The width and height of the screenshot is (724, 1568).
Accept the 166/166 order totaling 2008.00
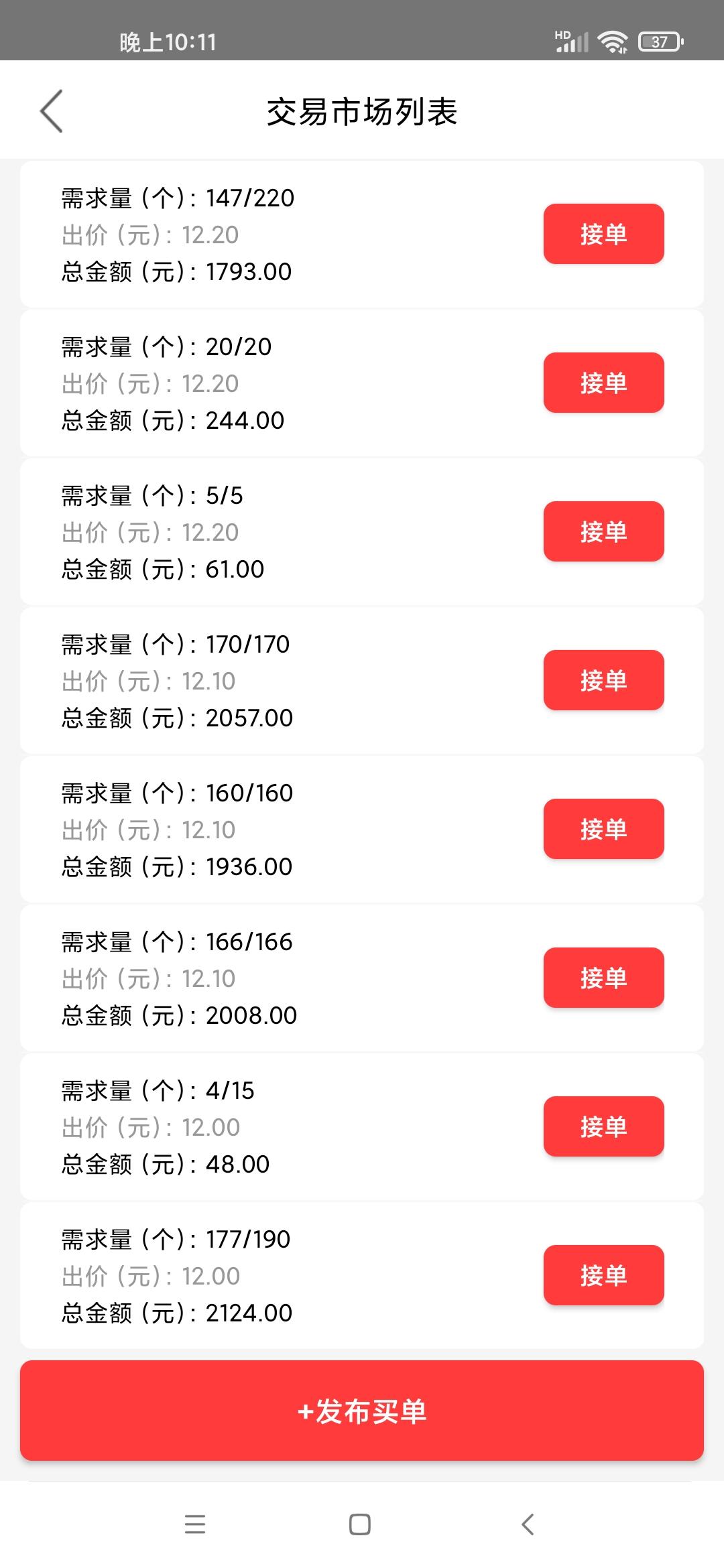point(603,978)
